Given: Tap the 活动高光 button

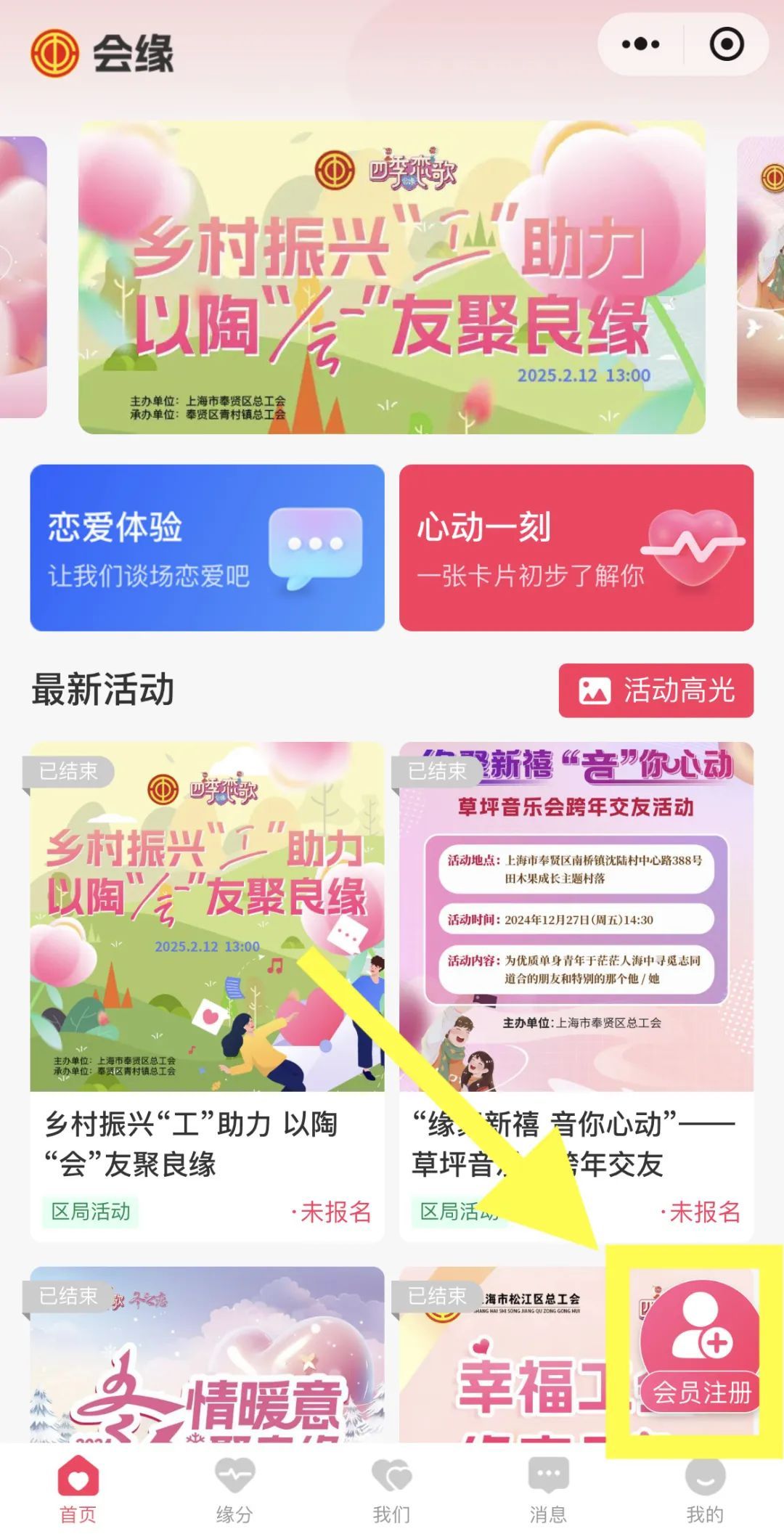Looking at the screenshot, I should [656, 690].
